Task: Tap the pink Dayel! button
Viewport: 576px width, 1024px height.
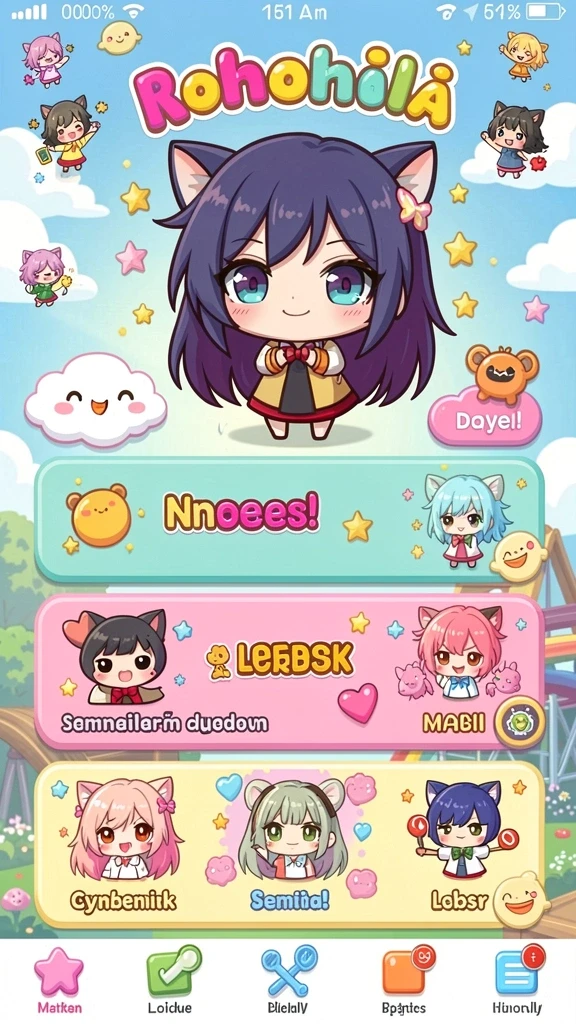Action: click(x=485, y=420)
